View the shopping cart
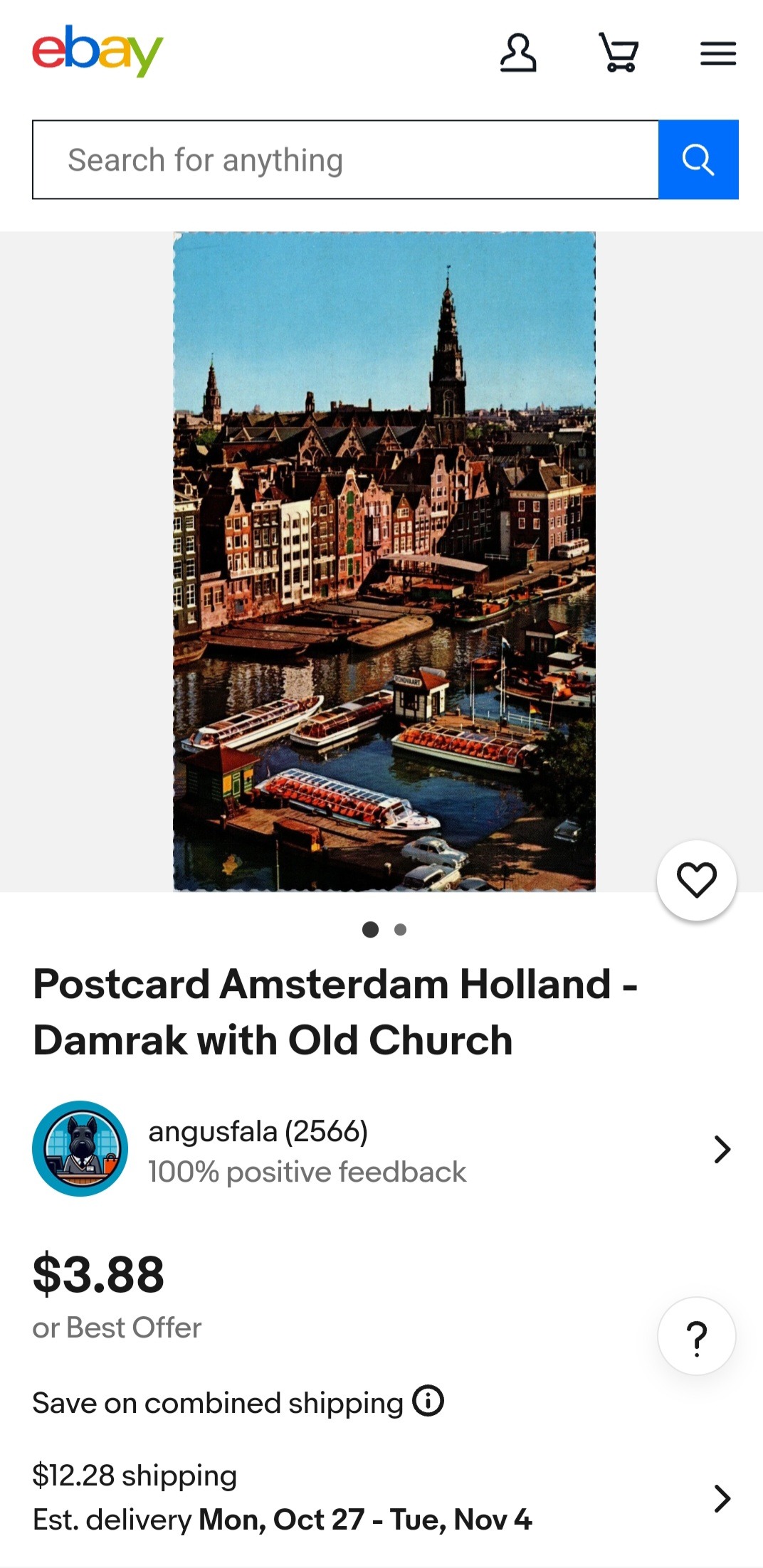763x1568 pixels. [x=619, y=53]
